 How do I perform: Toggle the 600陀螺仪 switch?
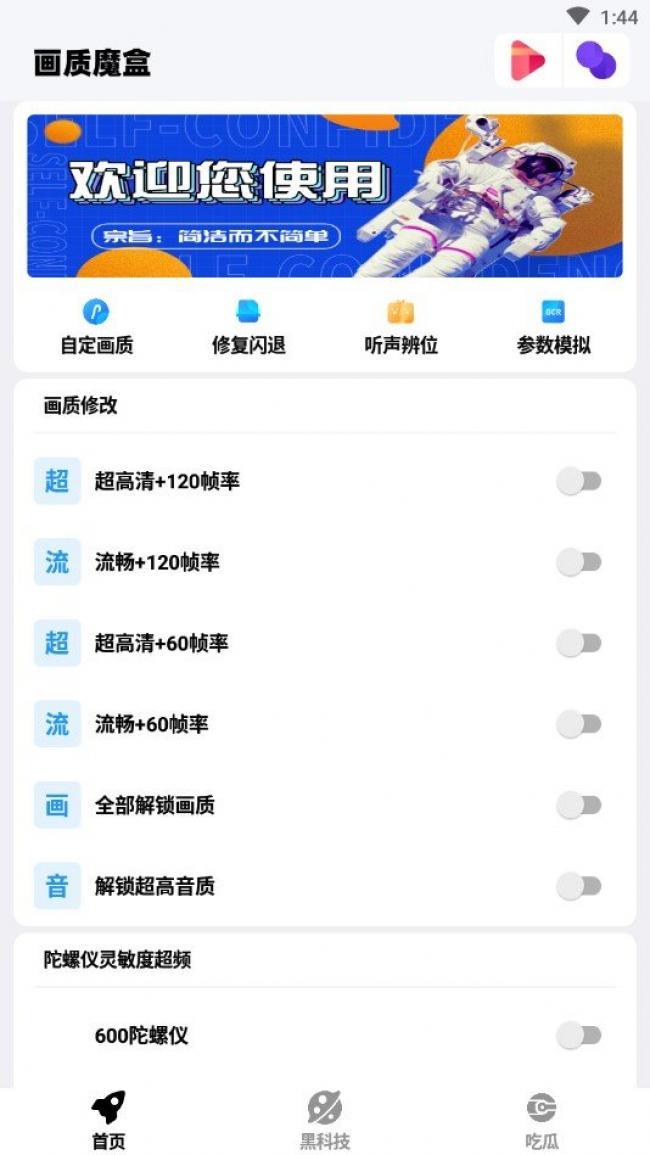[579, 1036]
